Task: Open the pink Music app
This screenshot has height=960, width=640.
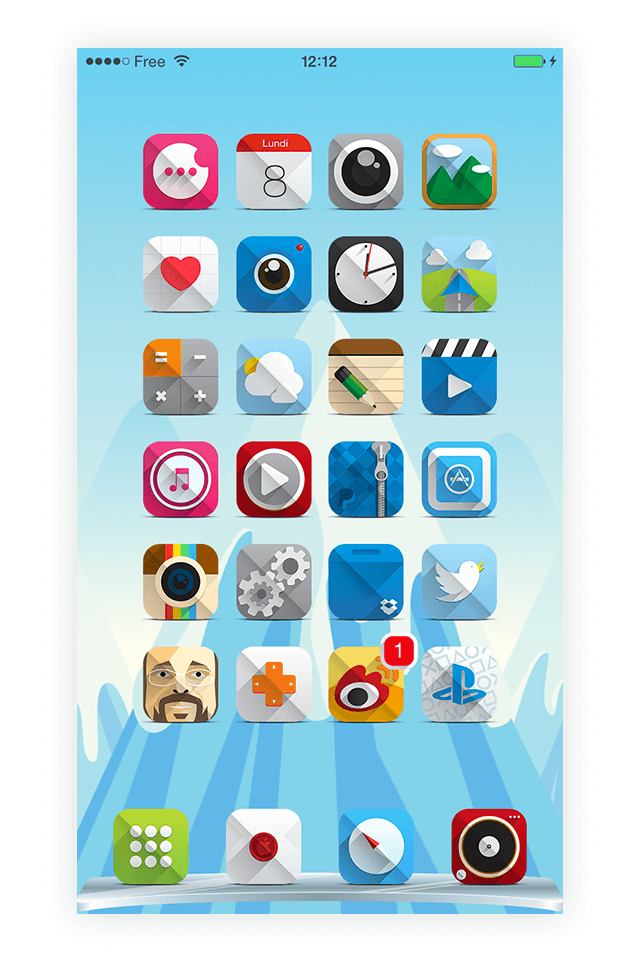Action: point(180,479)
